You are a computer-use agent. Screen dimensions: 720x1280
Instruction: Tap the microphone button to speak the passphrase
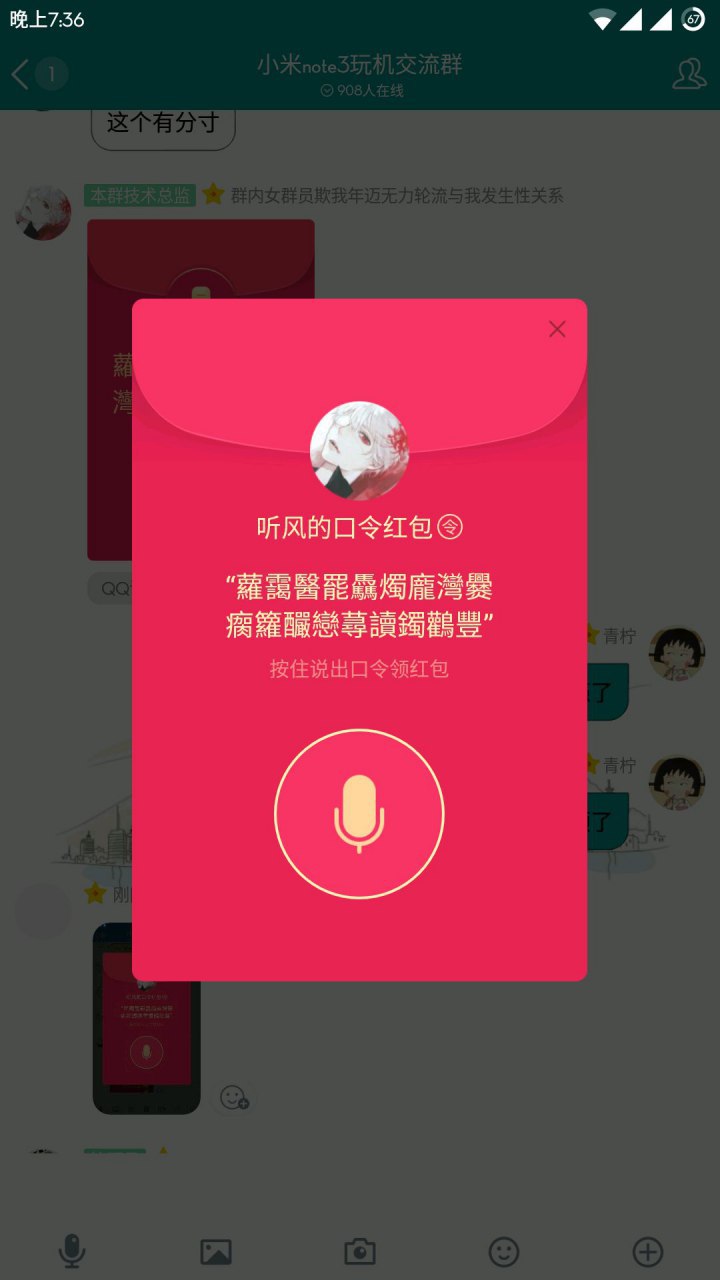[359, 814]
